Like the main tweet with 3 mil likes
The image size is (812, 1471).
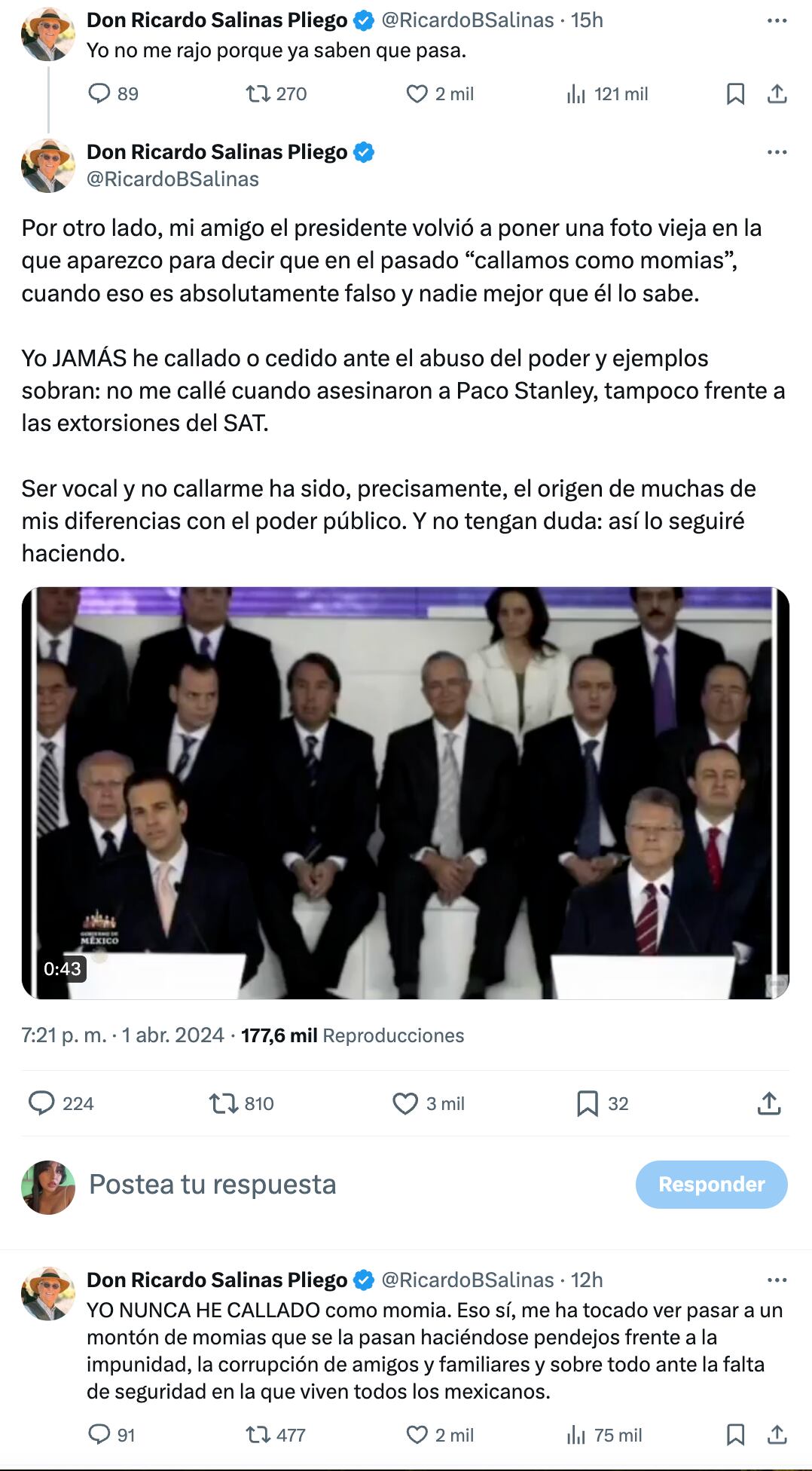(405, 1103)
